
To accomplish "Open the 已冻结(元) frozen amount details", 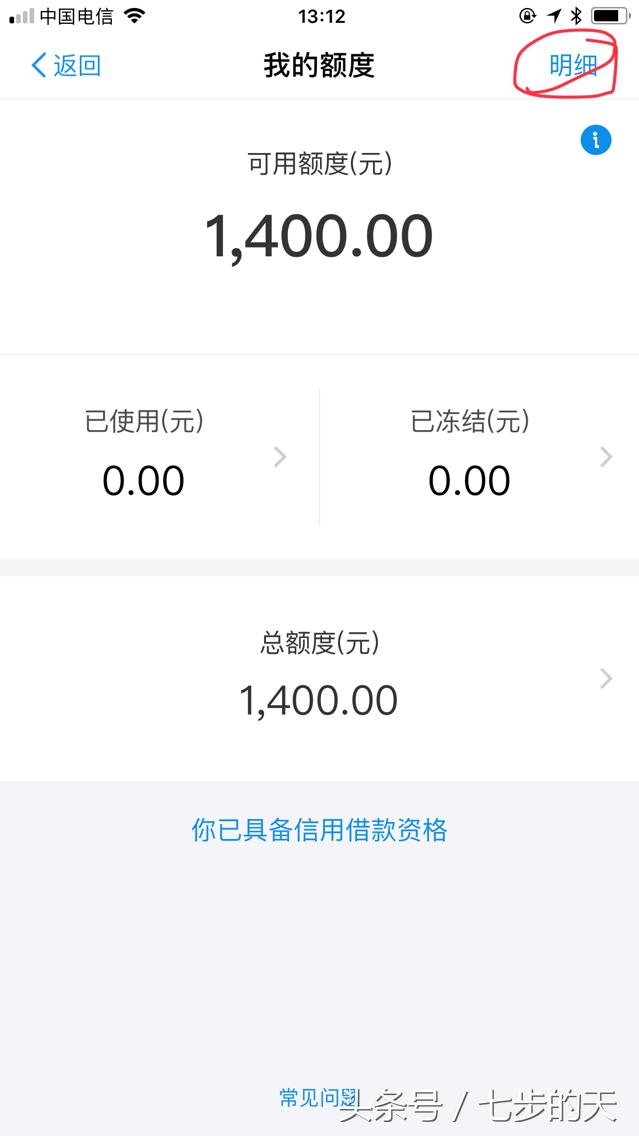I will (480, 456).
